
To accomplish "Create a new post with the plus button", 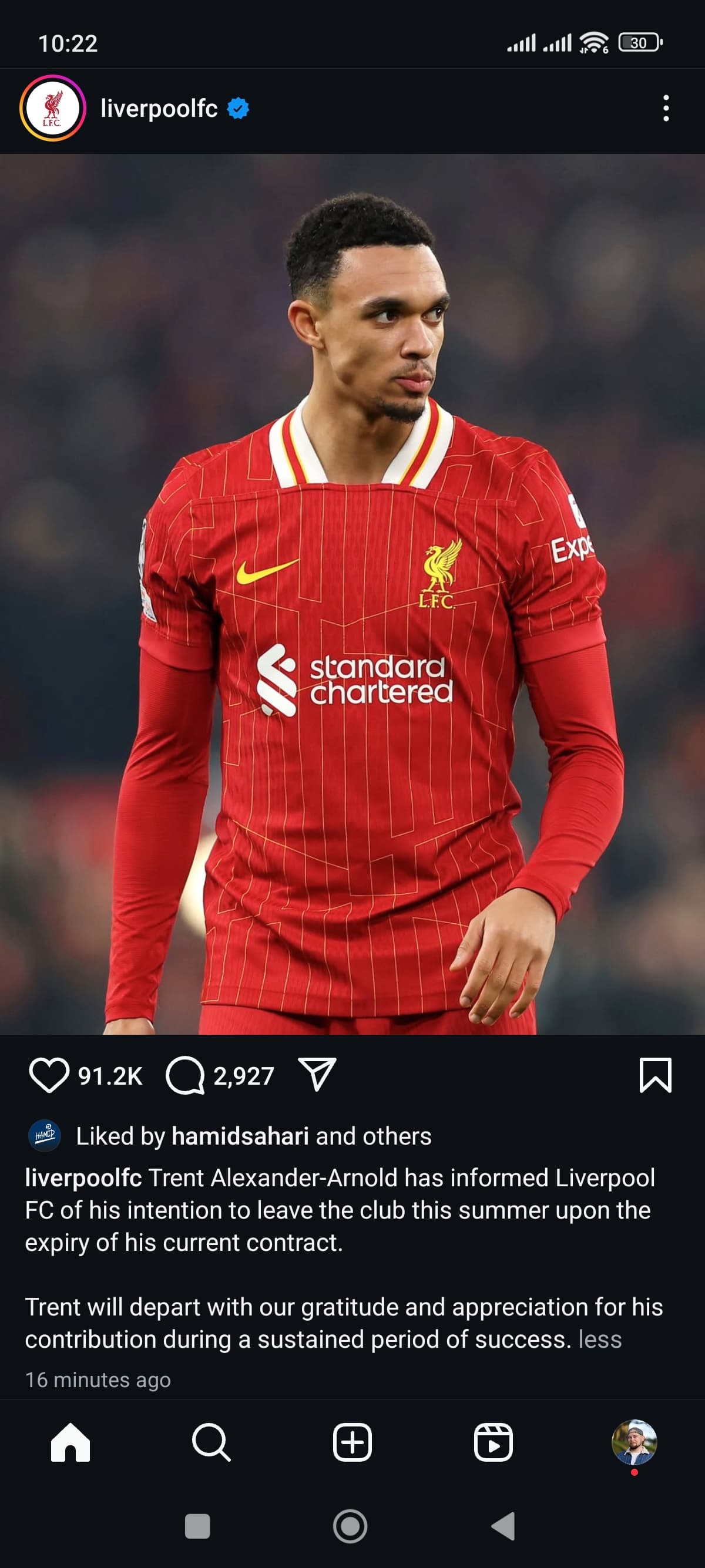I will (352, 1442).
